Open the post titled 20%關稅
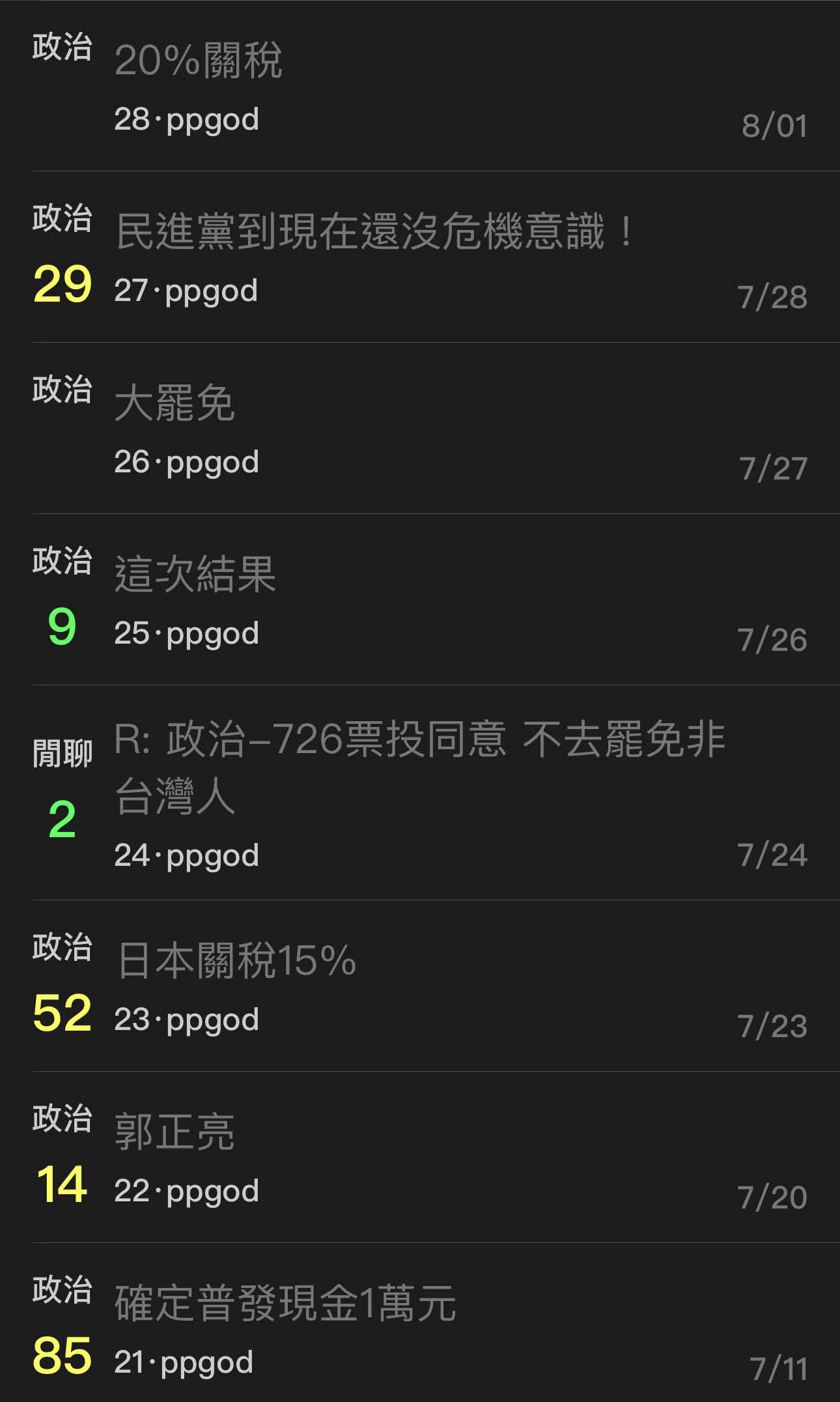The image size is (840, 1402). tap(199, 61)
